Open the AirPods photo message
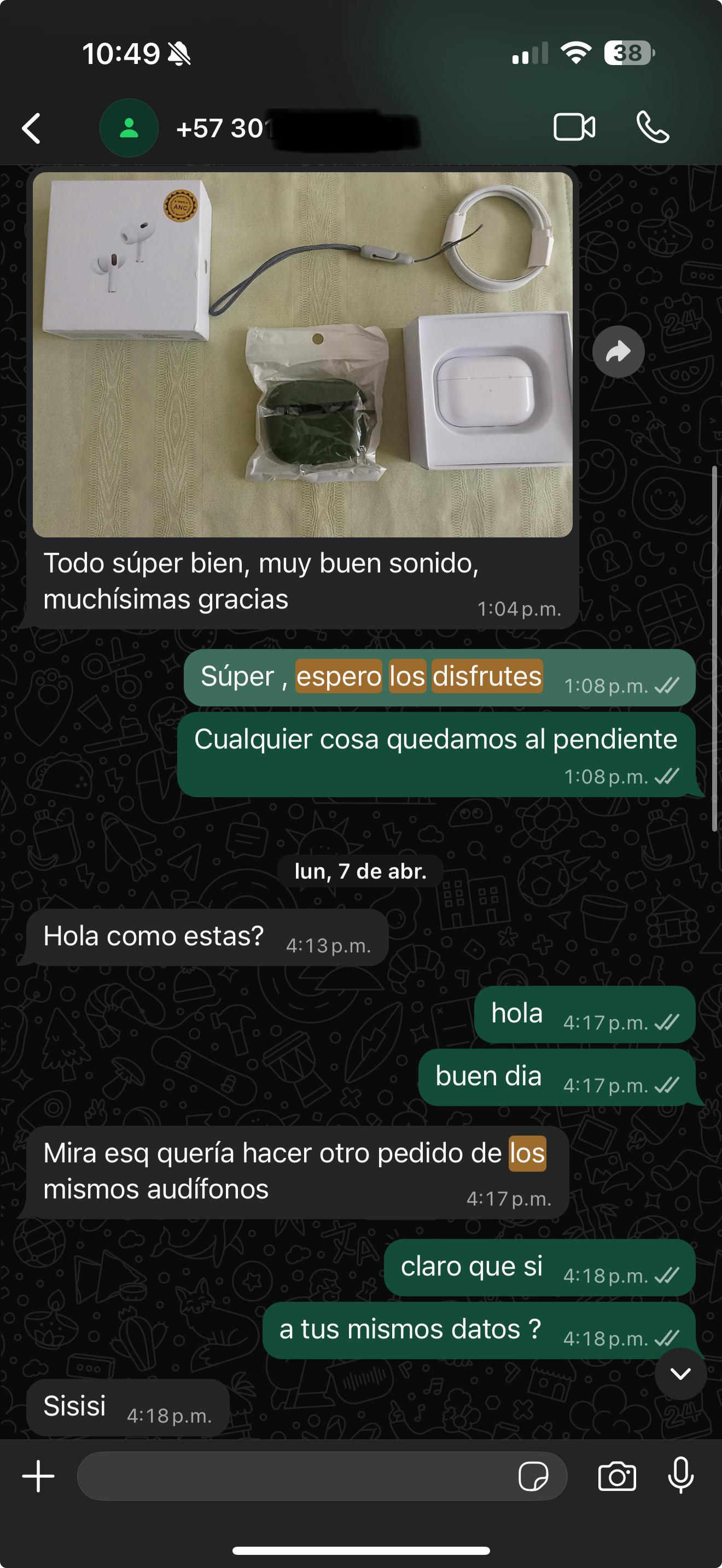Screen dimensions: 722x1568 point(302,354)
